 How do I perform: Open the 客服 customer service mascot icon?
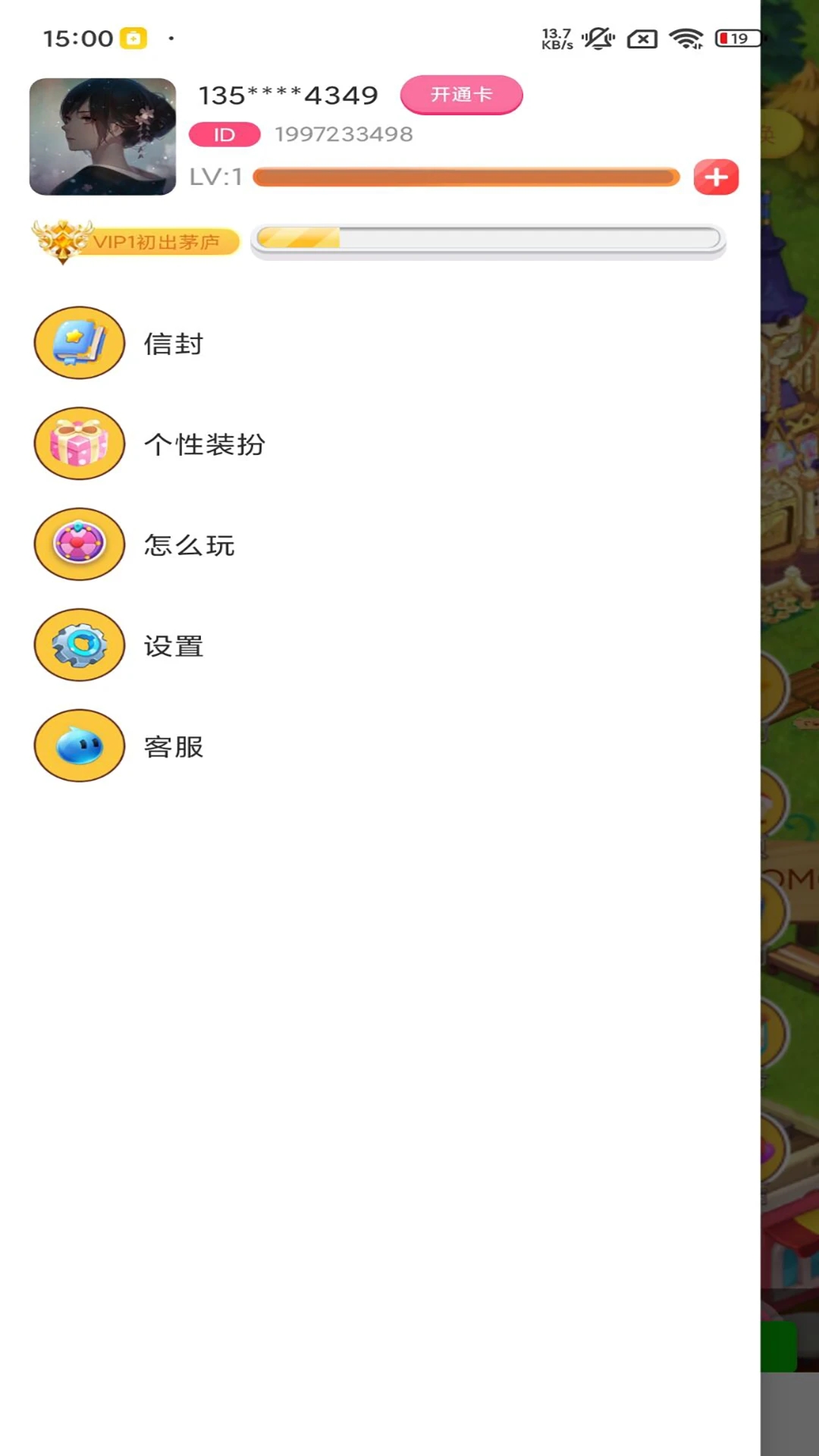click(x=79, y=746)
